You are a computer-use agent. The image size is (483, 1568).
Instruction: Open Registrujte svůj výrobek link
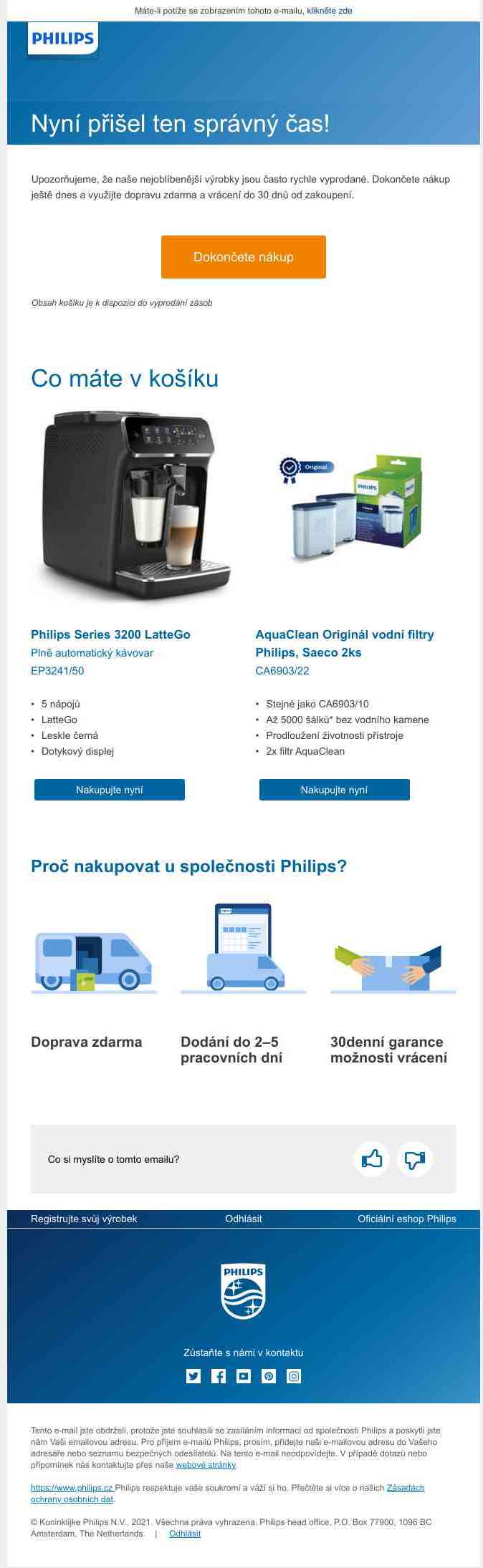(84, 1219)
